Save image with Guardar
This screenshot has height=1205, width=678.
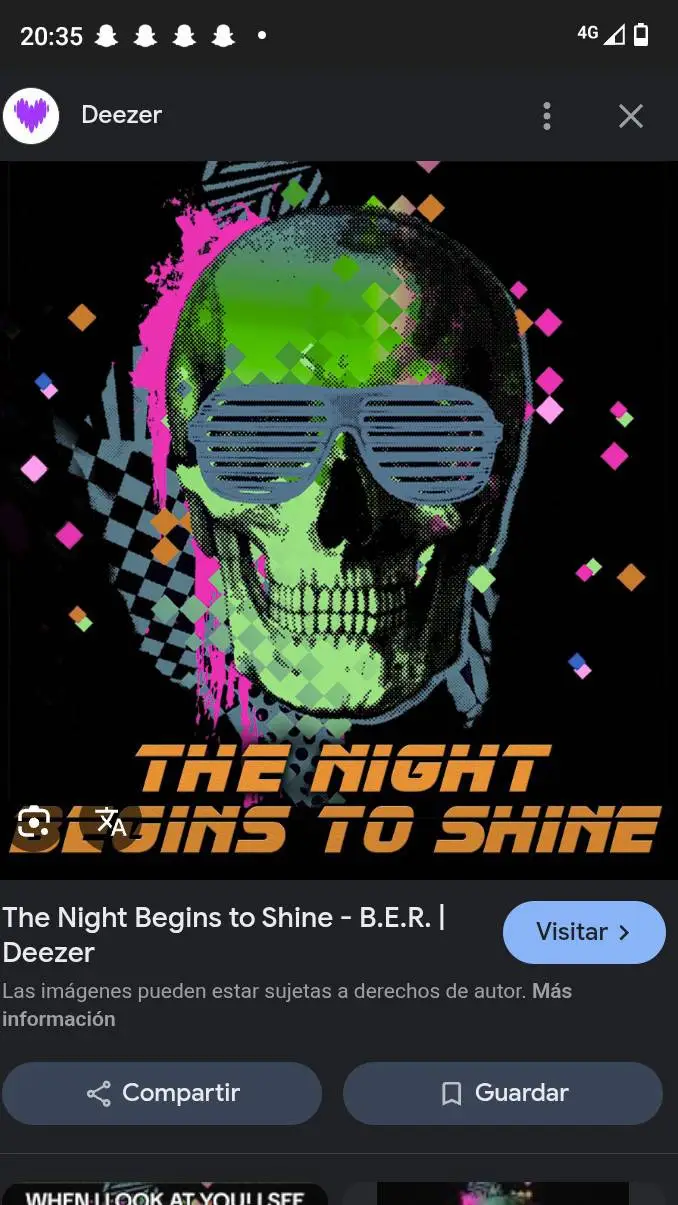pyautogui.click(x=503, y=1093)
